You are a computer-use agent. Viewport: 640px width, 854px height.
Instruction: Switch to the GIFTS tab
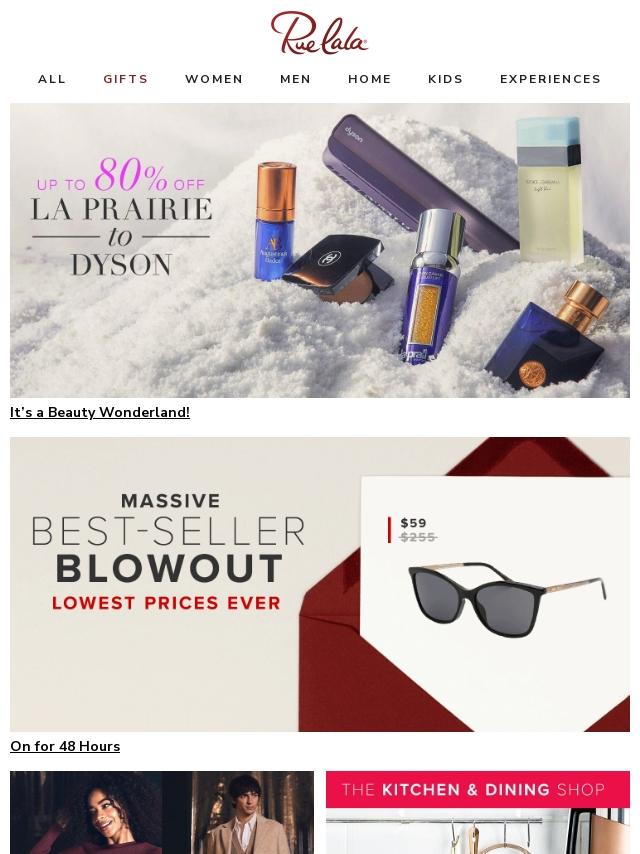[x=126, y=79]
